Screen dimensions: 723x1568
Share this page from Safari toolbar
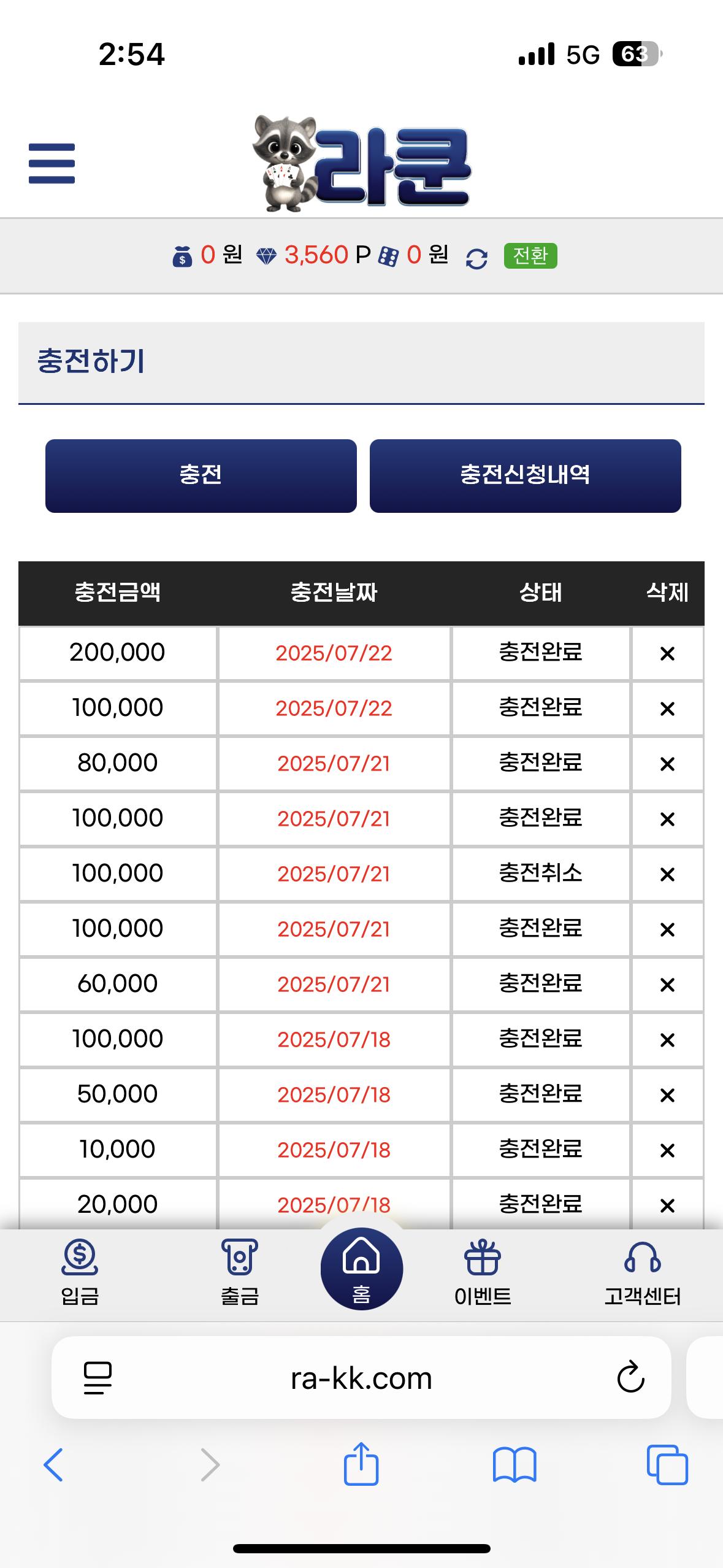pyautogui.click(x=361, y=1464)
